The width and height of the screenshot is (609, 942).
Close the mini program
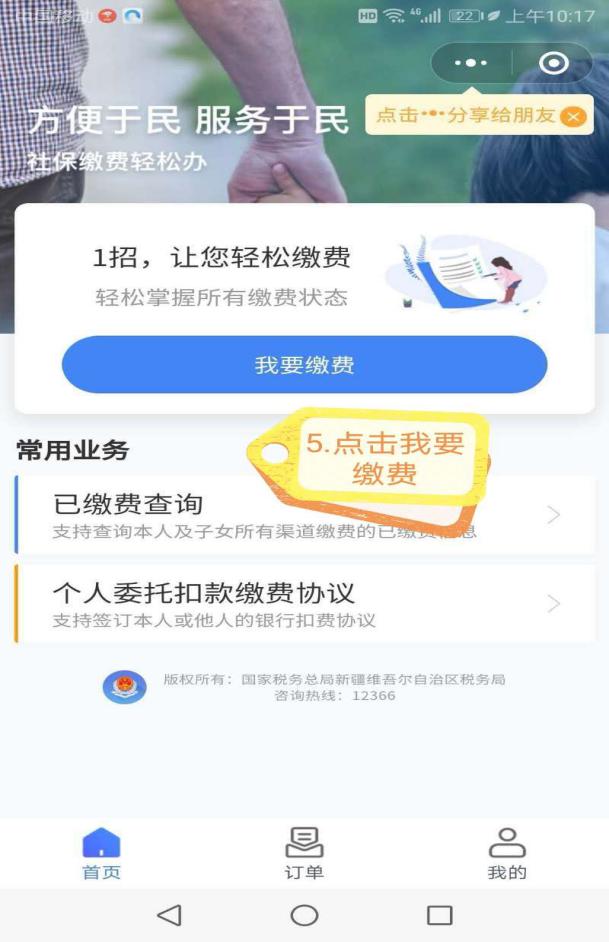[x=552, y=64]
